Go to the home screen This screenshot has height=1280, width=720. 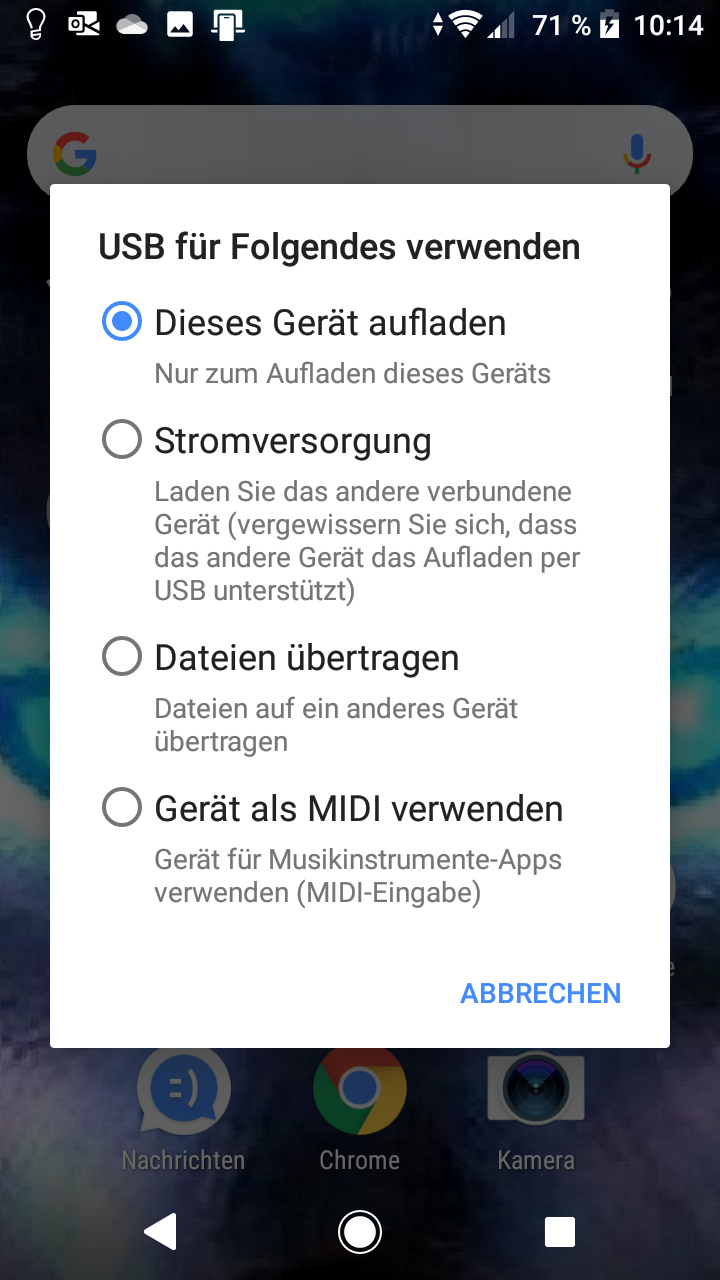click(x=360, y=1232)
